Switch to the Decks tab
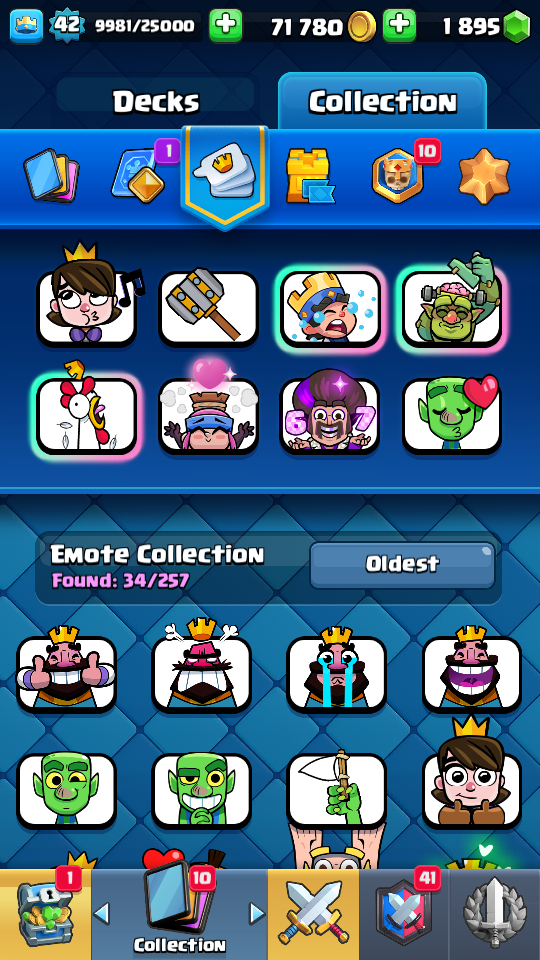The height and width of the screenshot is (960, 540). (156, 101)
